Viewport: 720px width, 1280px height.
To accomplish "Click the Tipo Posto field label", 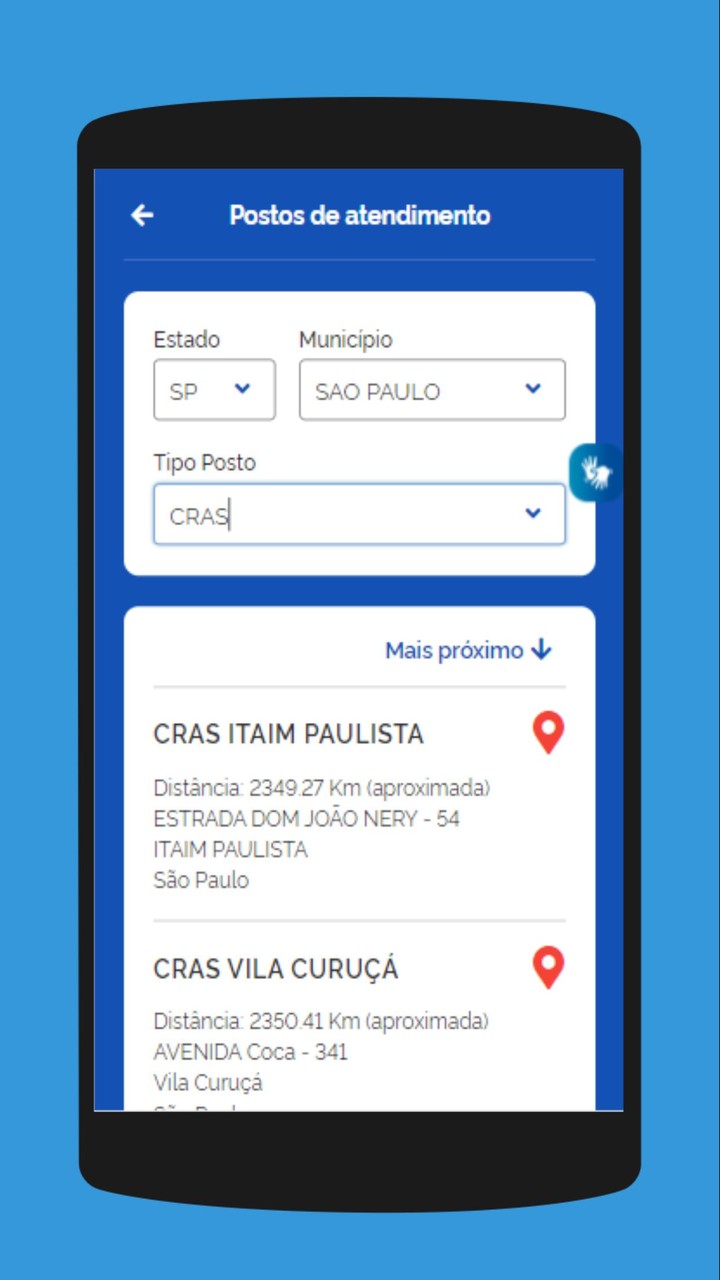I will click(x=204, y=462).
